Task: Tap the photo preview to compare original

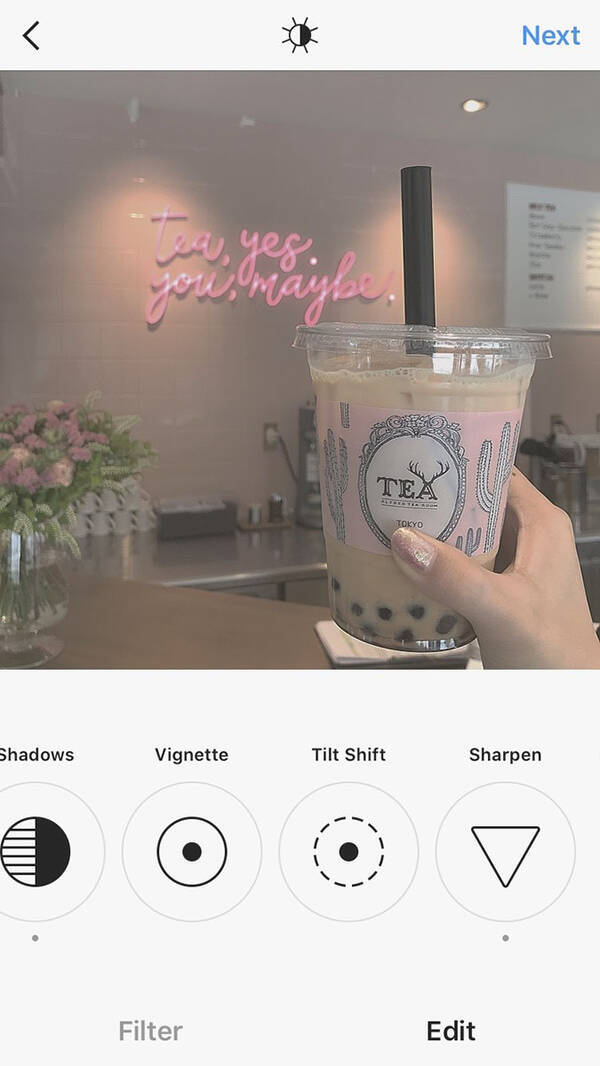Action: tap(300, 370)
